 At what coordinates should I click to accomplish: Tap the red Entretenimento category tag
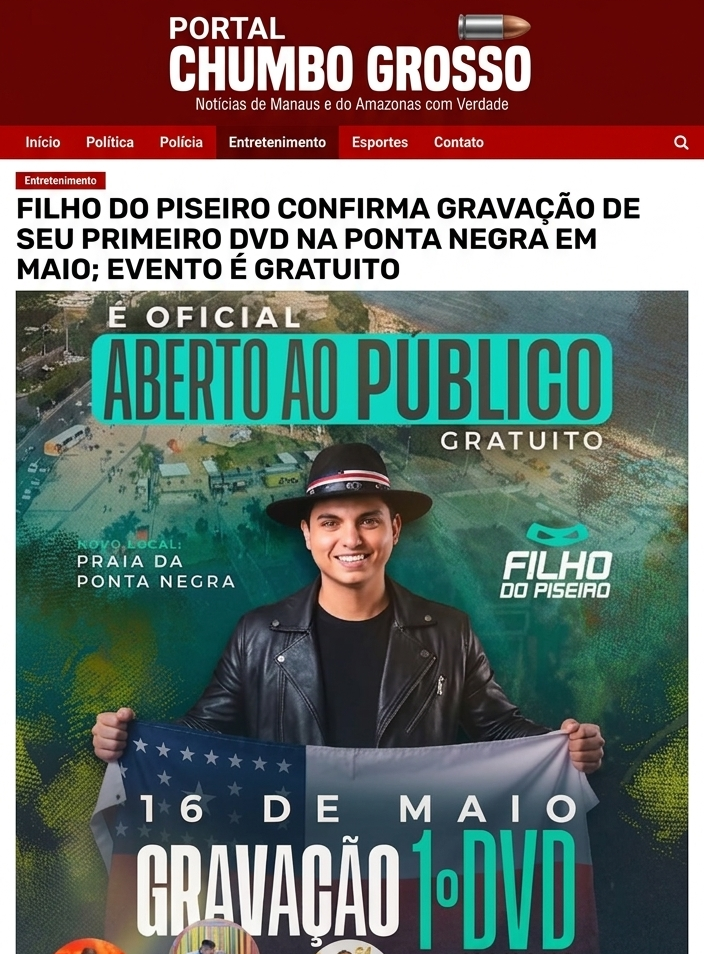tap(61, 181)
